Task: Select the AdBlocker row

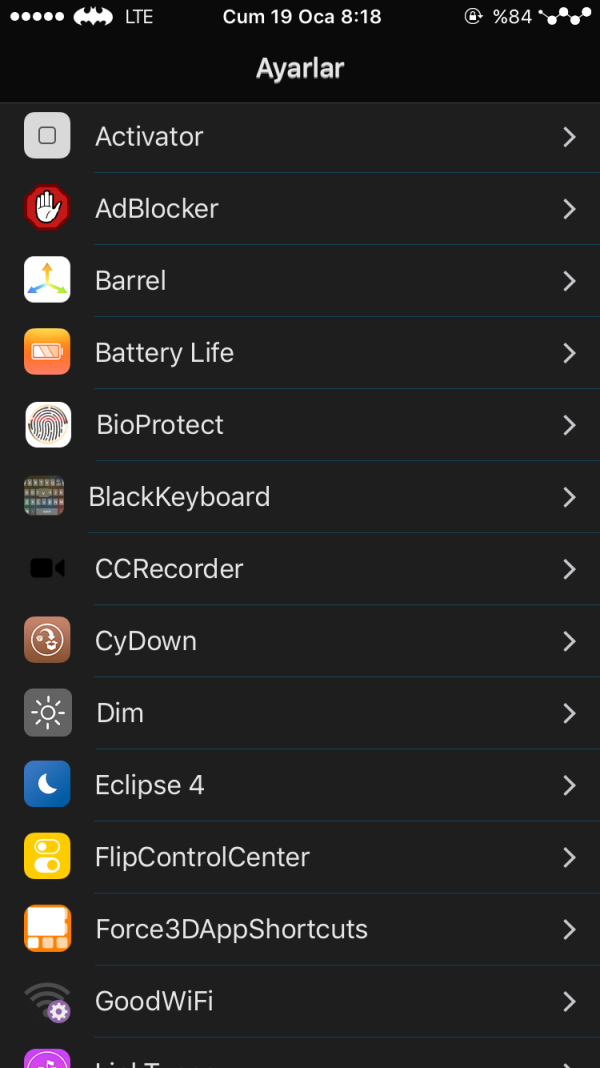Action: (300, 209)
